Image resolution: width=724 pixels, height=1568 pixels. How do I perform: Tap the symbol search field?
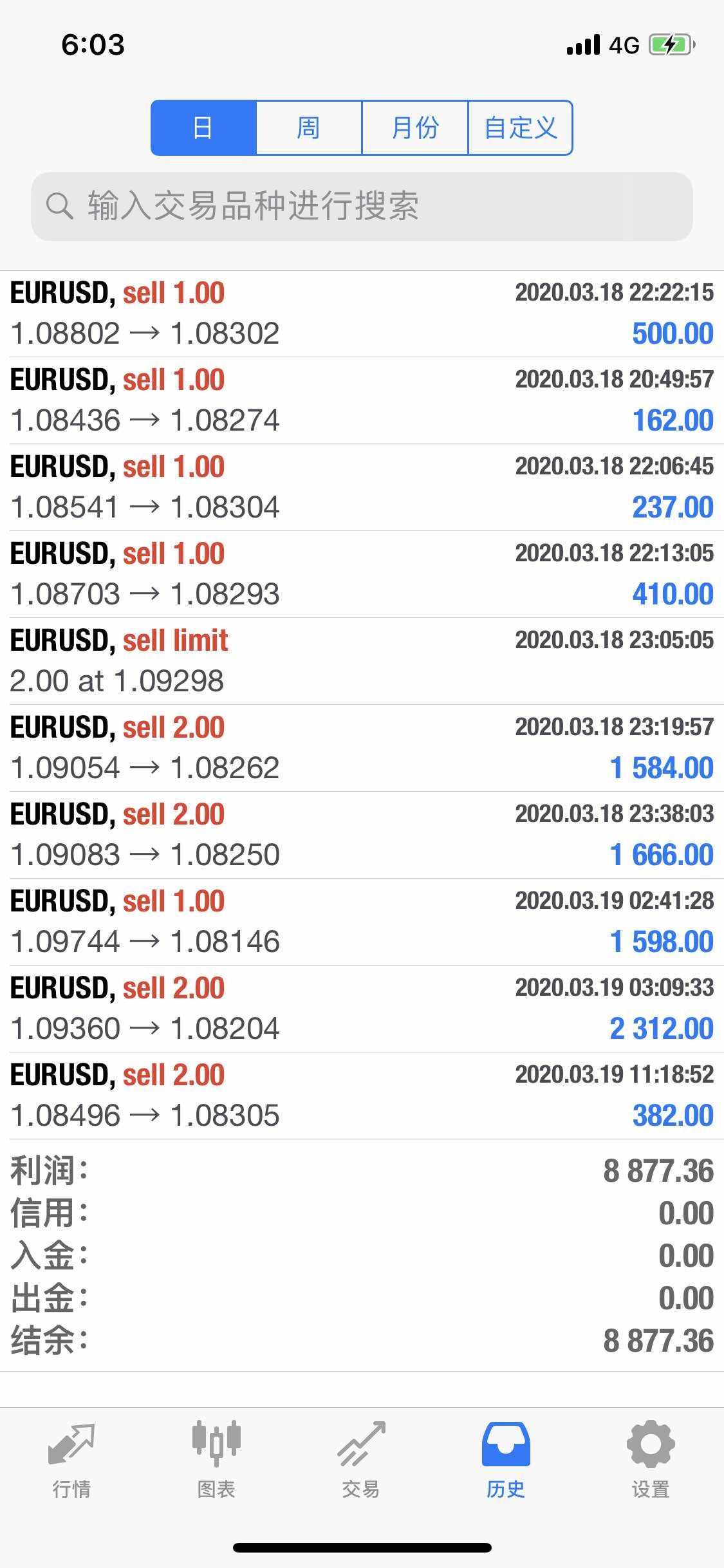point(362,206)
